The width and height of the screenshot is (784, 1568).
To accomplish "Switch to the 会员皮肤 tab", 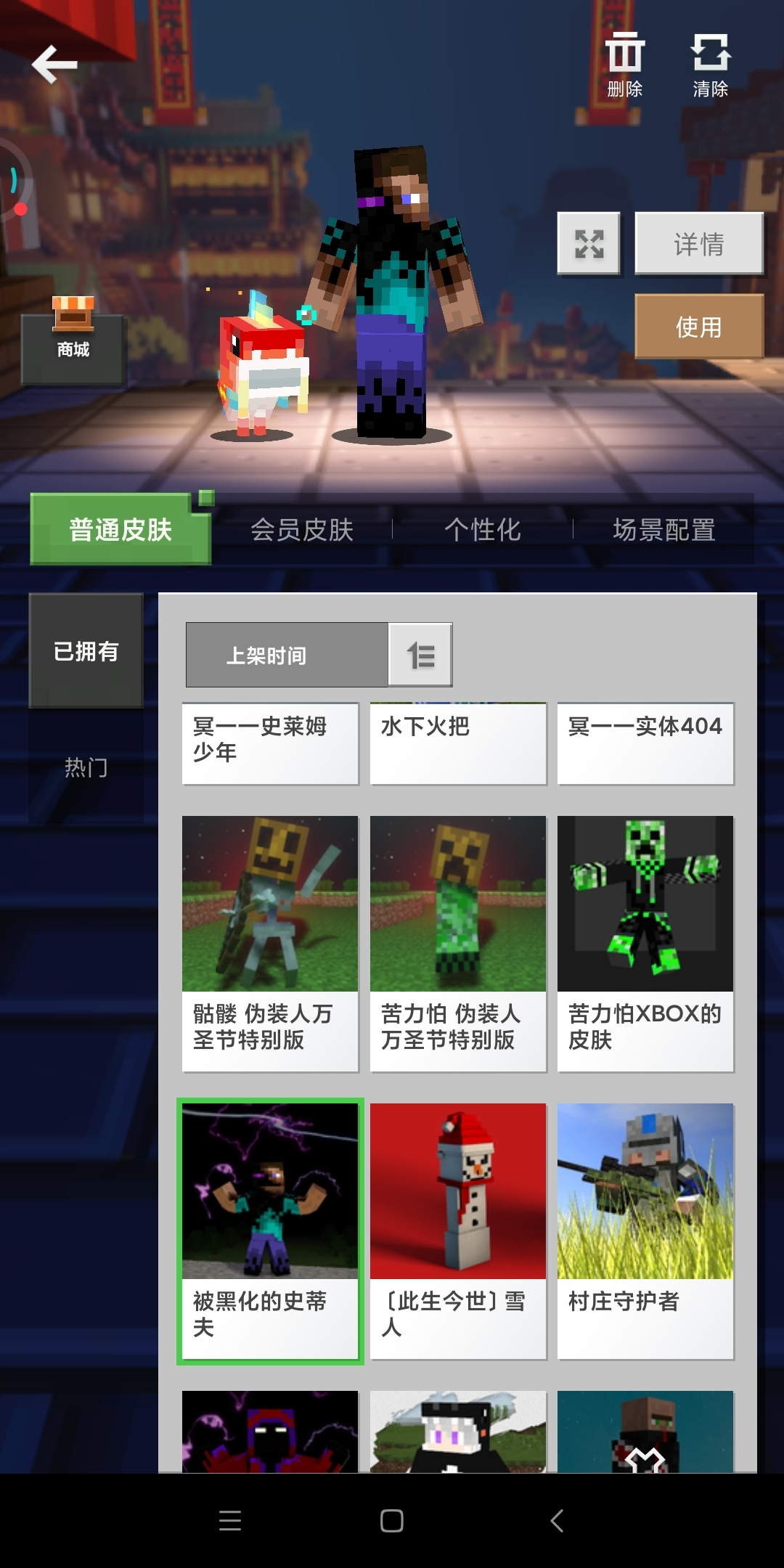I will pos(302,530).
